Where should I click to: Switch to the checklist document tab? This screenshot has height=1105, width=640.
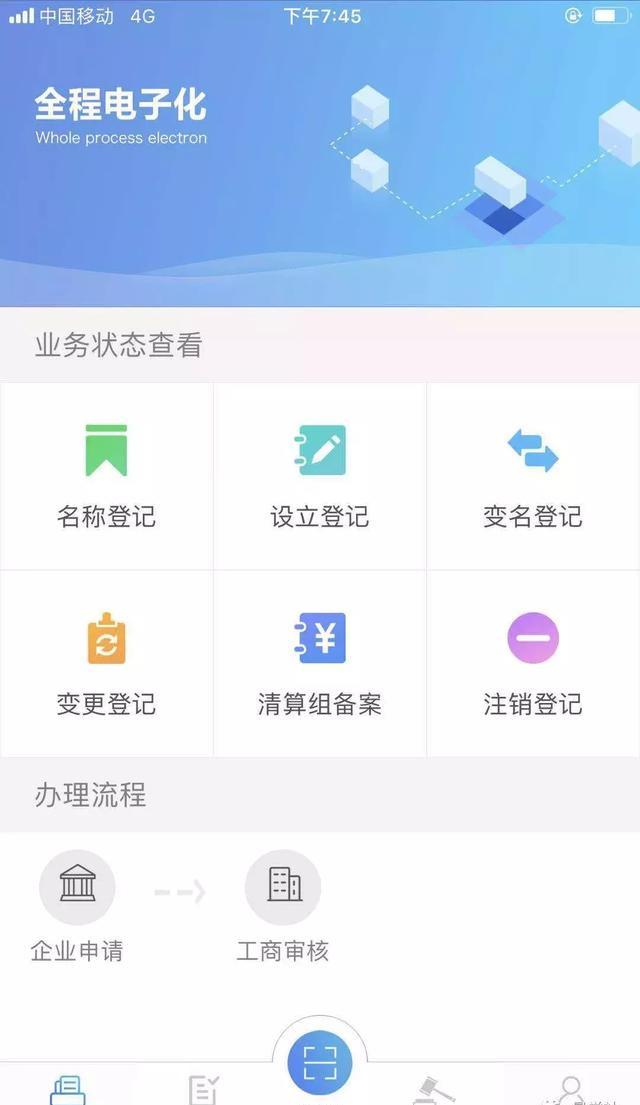203,1088
